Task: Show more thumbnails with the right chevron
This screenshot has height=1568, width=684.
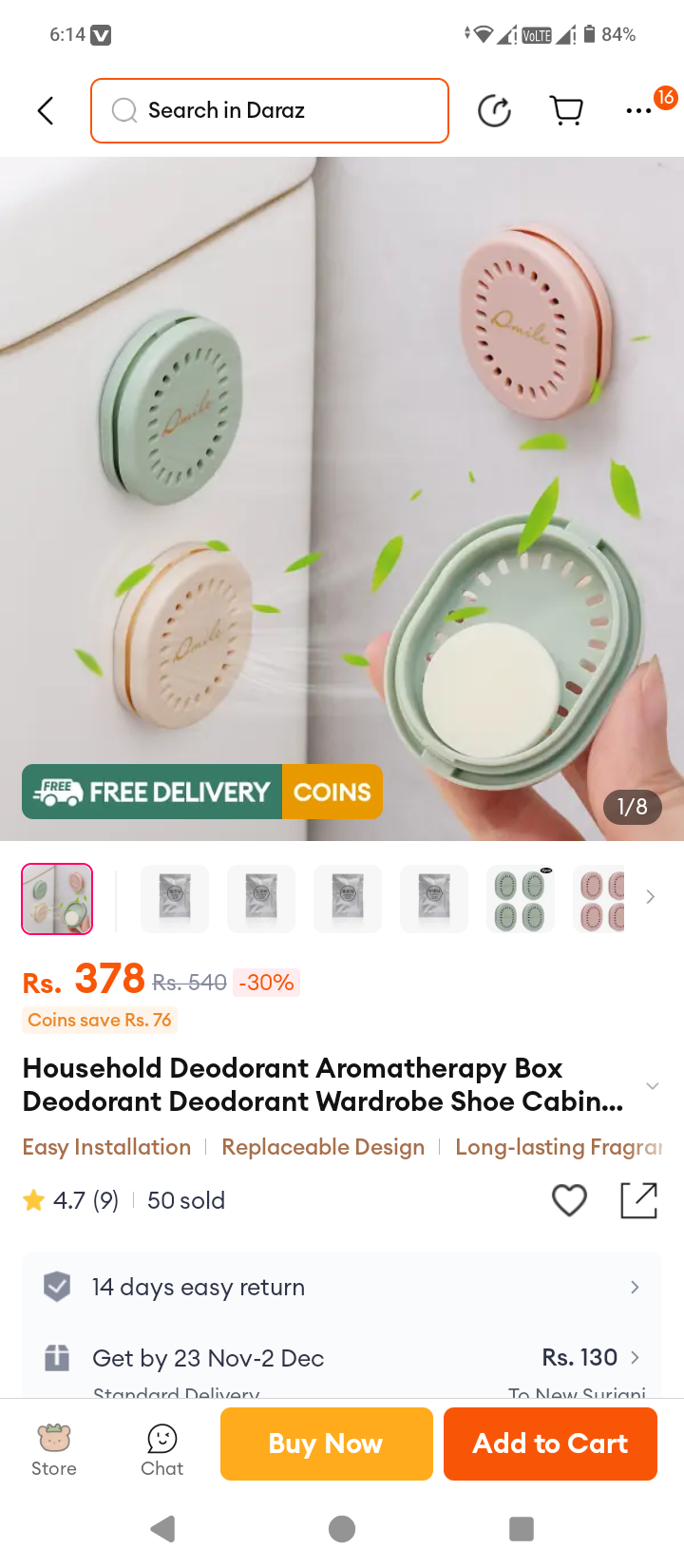Action: click(x=651, y=897)
